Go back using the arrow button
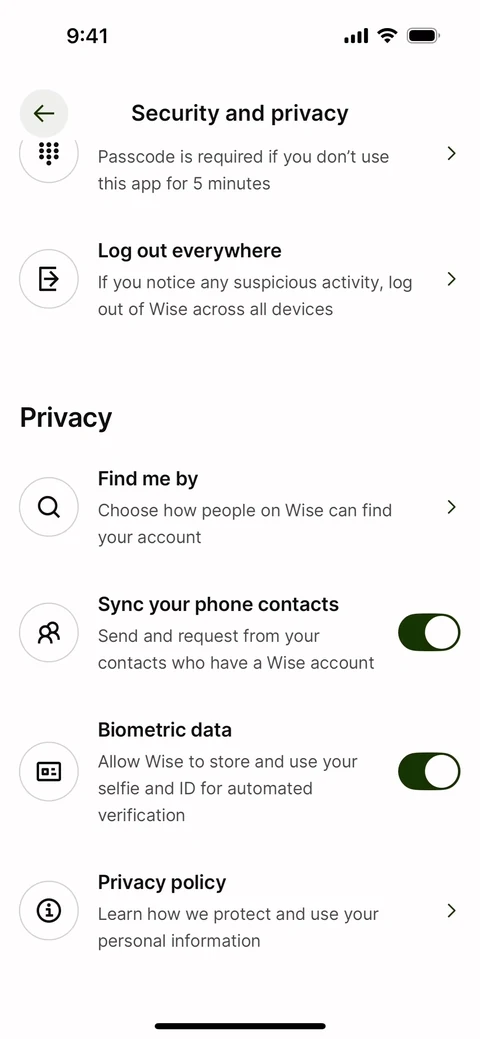The width and height of the screenshot is (480, 1039). [x=44, y=113]
